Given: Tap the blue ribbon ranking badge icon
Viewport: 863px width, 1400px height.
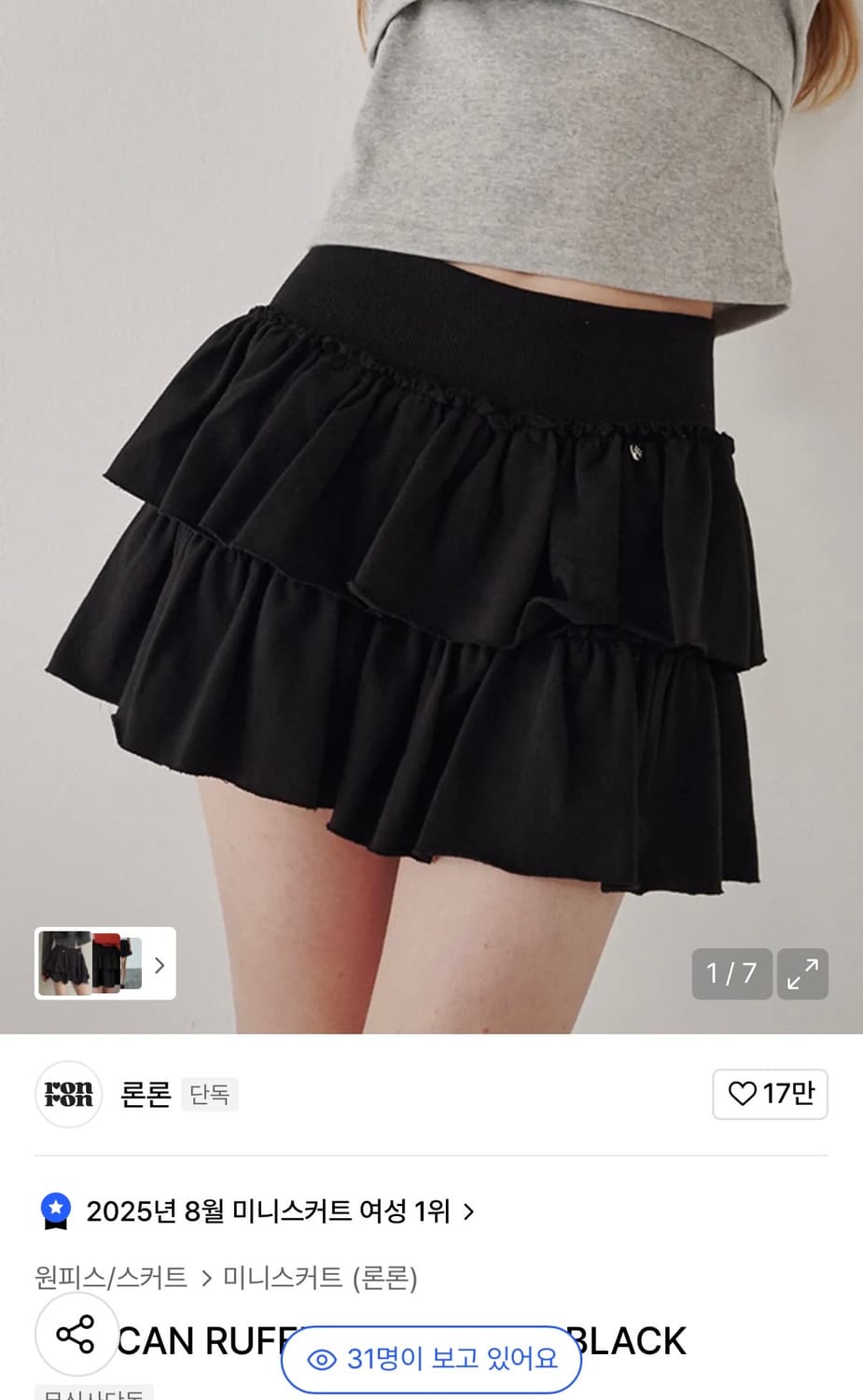Looking at the screenshot, I should pos(59,1210).
